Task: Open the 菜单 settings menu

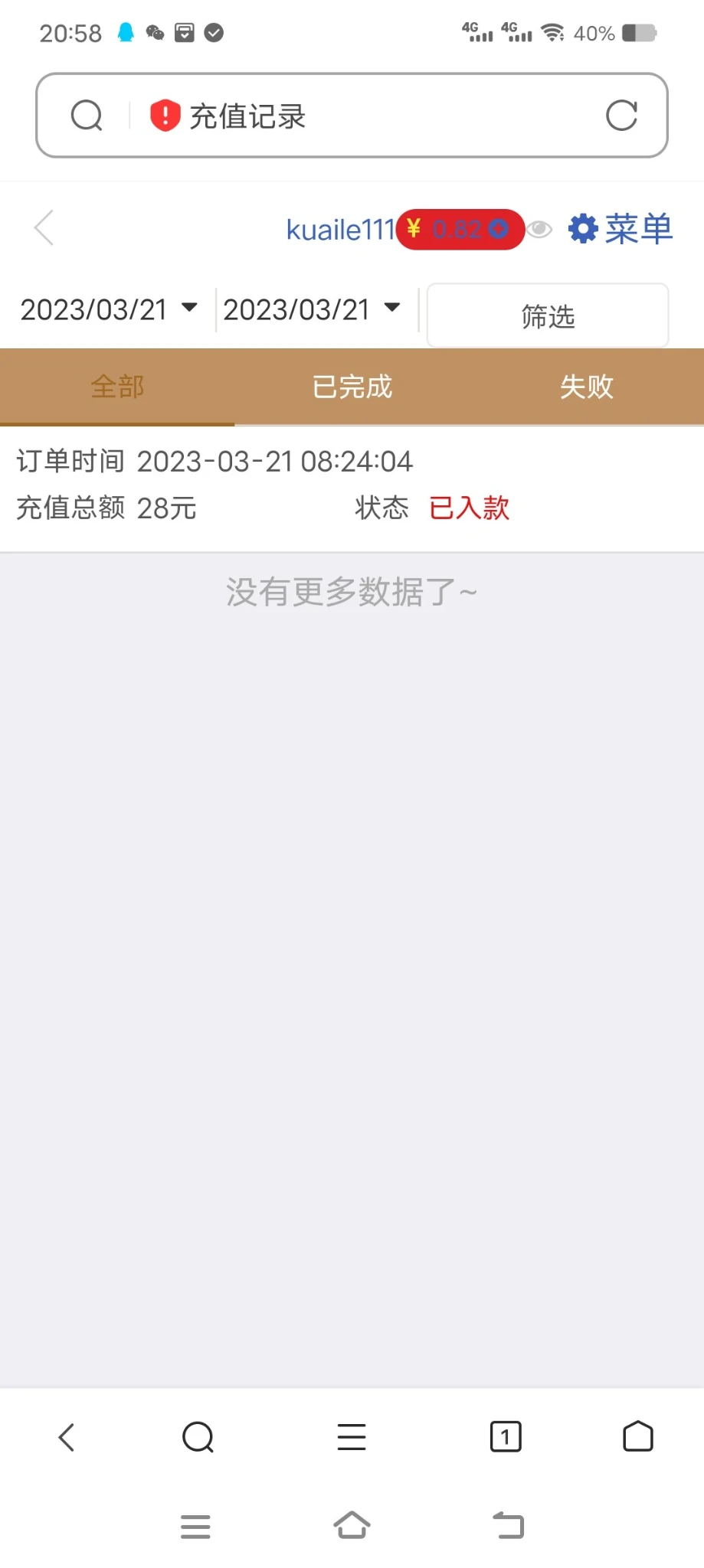Action: point(621,229)
